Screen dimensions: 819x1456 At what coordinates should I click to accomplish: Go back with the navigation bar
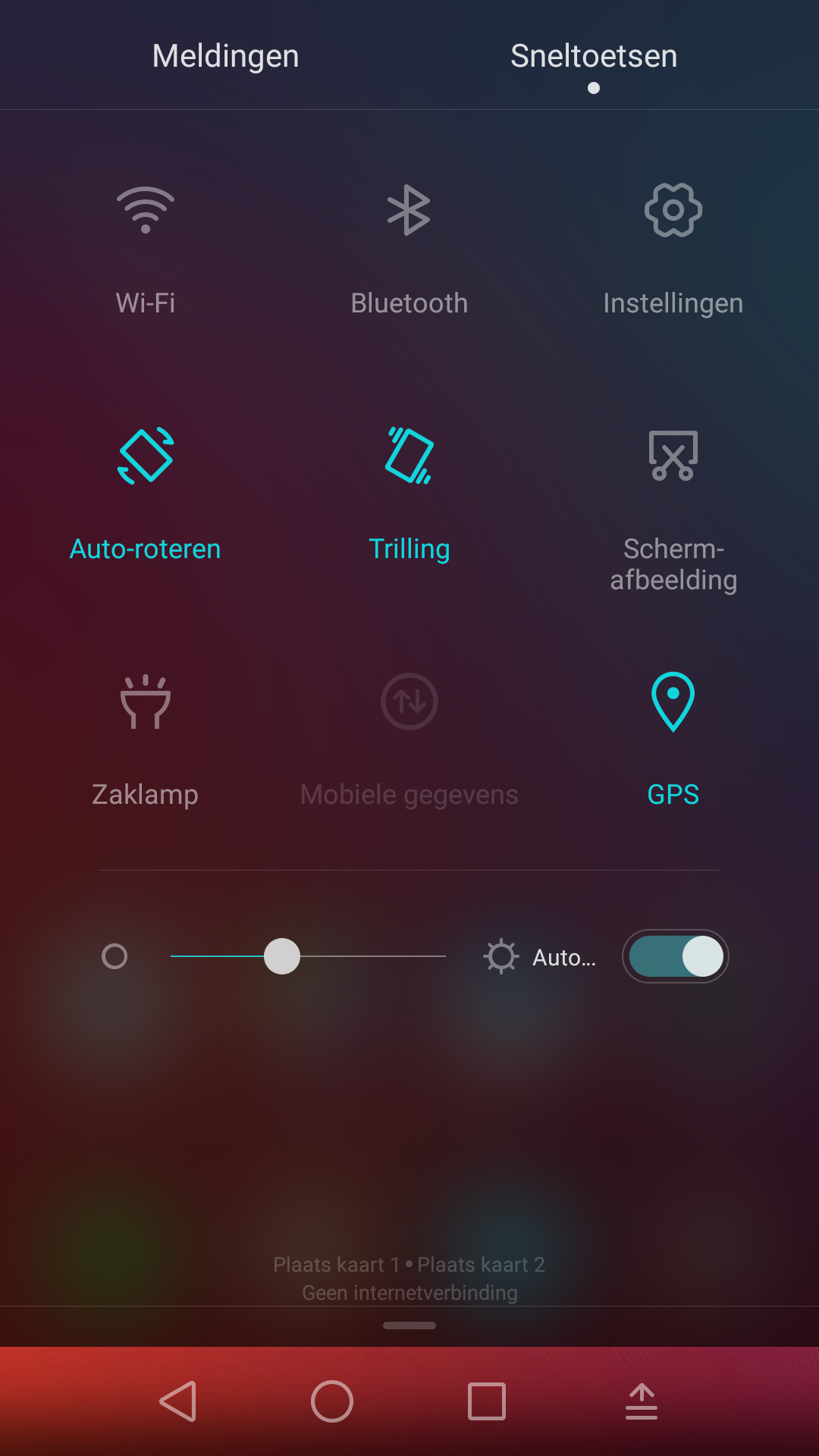click(178, 1401)
